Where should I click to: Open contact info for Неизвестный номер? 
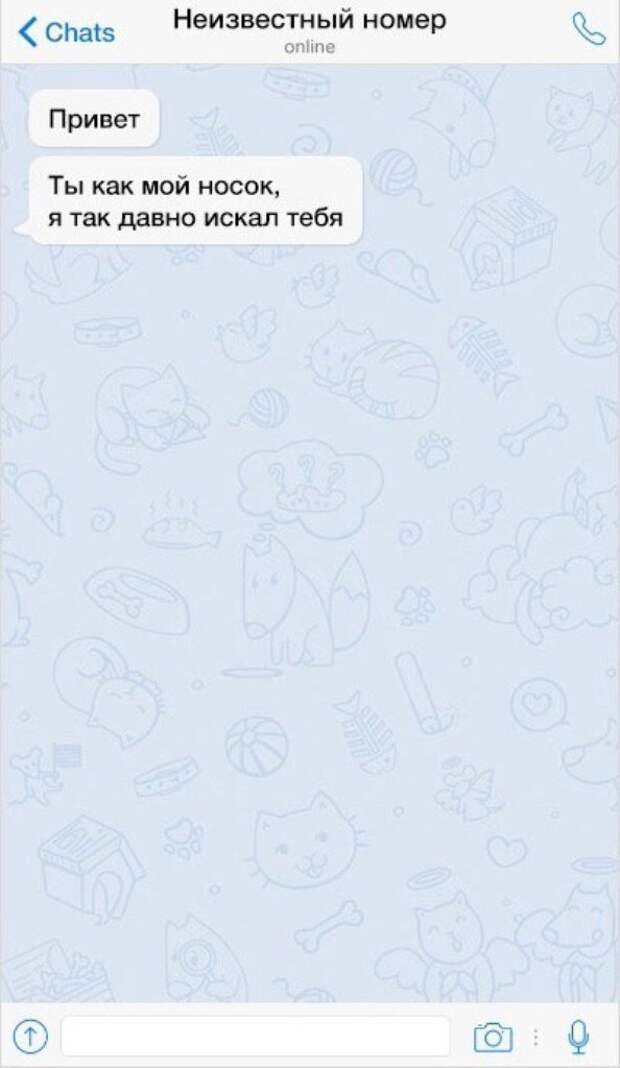coord(309,29)
